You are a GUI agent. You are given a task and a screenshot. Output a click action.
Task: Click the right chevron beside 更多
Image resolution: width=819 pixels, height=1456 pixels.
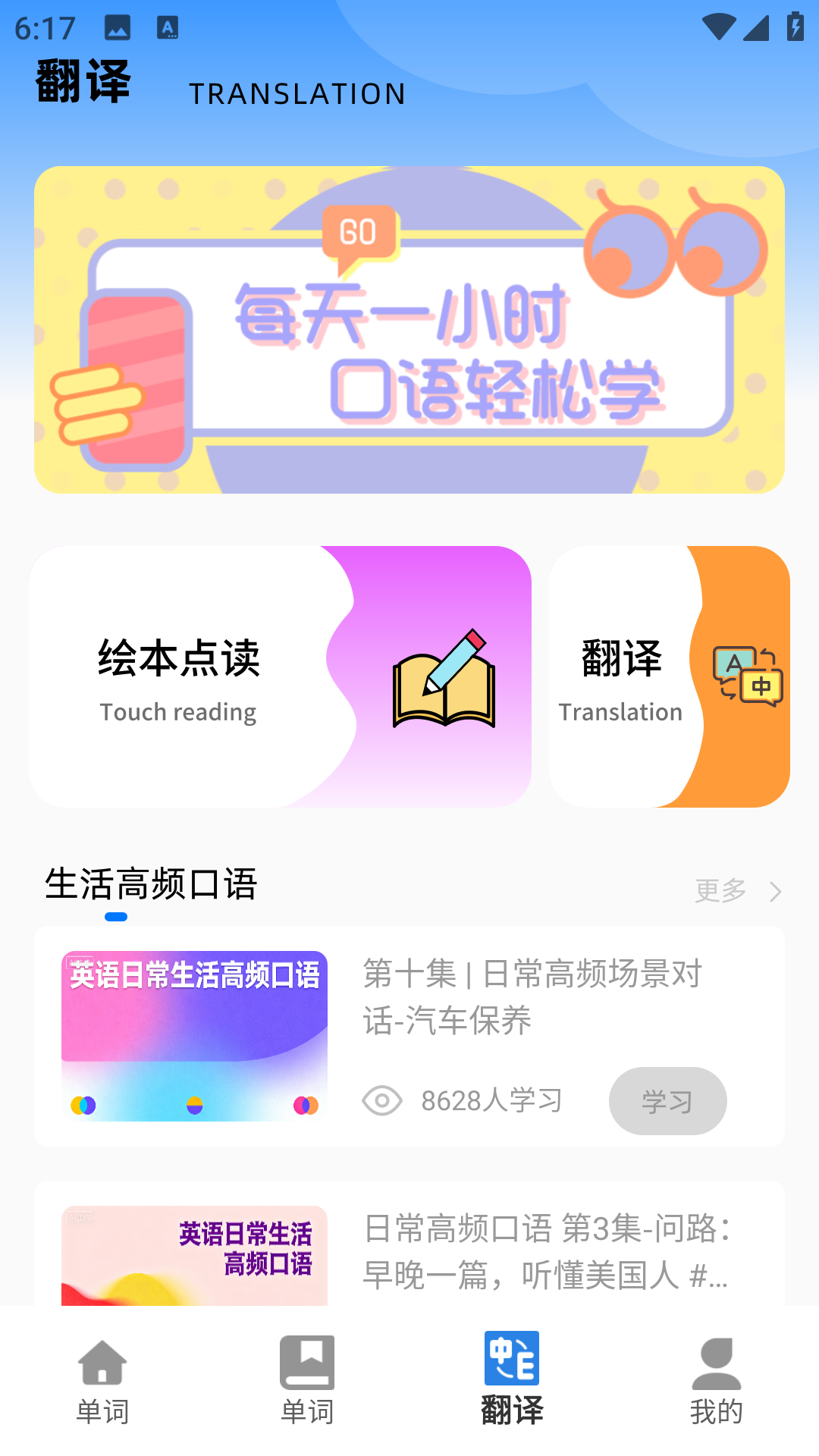(x=773, y=892)
